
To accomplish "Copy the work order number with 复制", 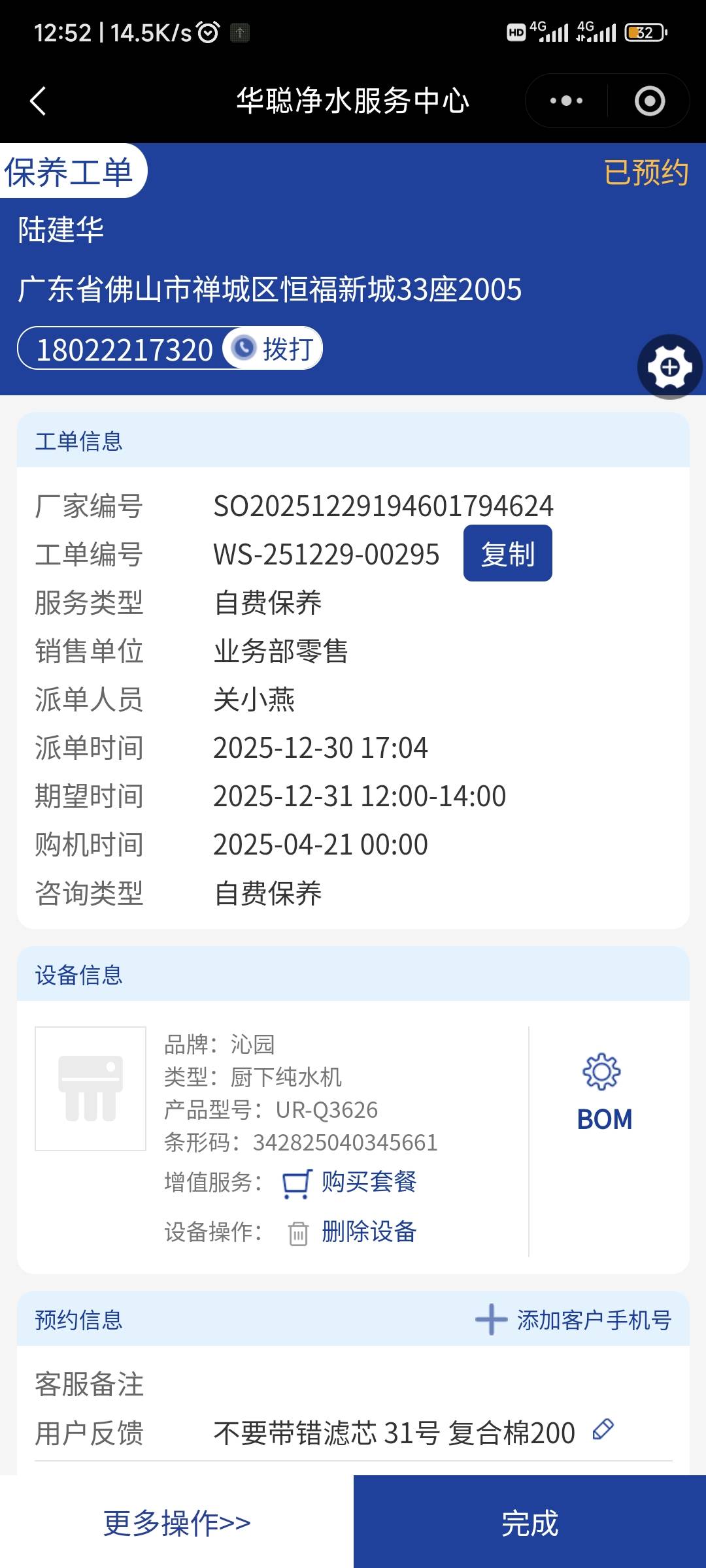I will point(507,553).
